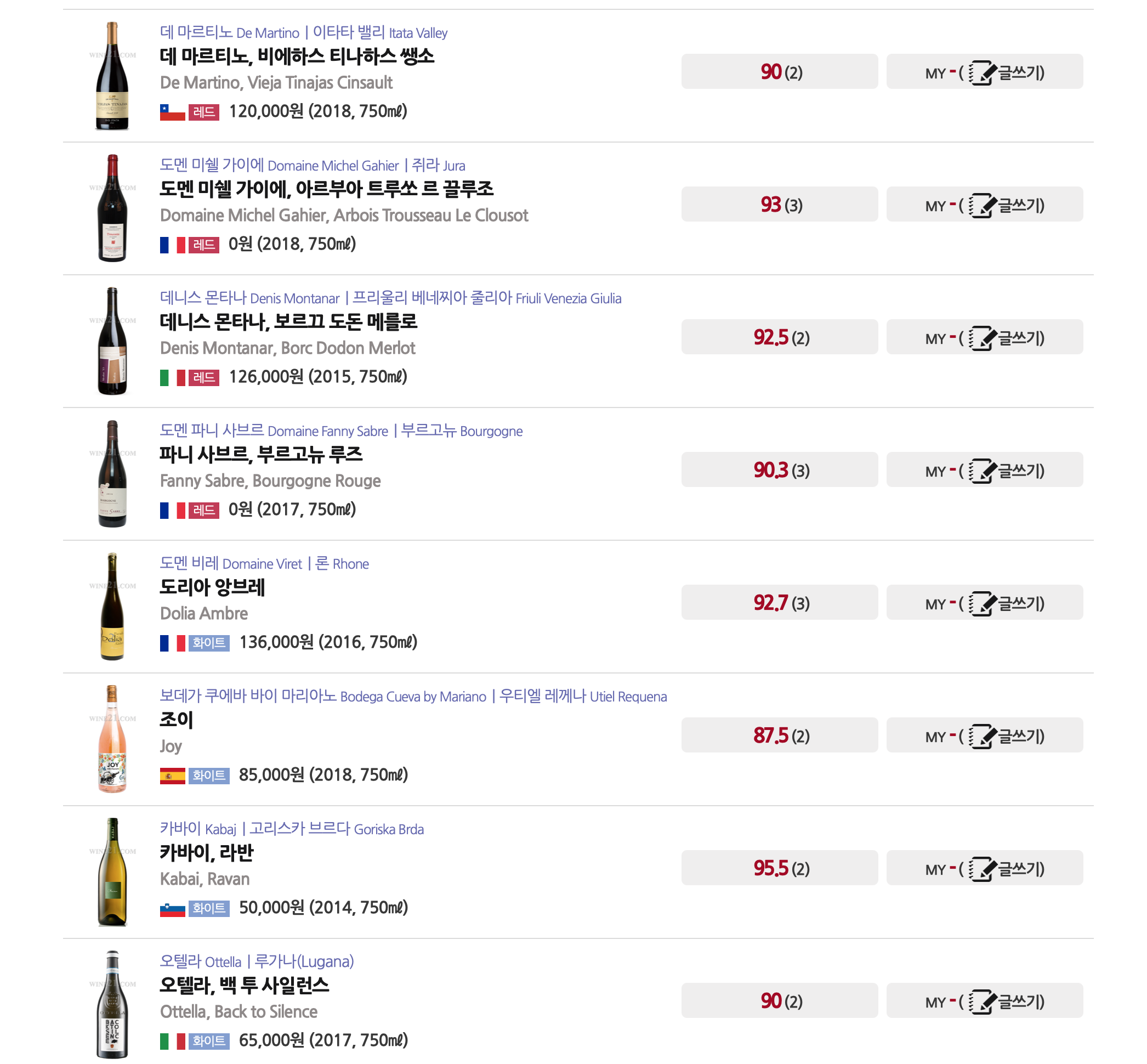Write my review for Kabaj Ravan
The width and height of the screenshot is (1147, 1064).
click(x=984, y=868)
